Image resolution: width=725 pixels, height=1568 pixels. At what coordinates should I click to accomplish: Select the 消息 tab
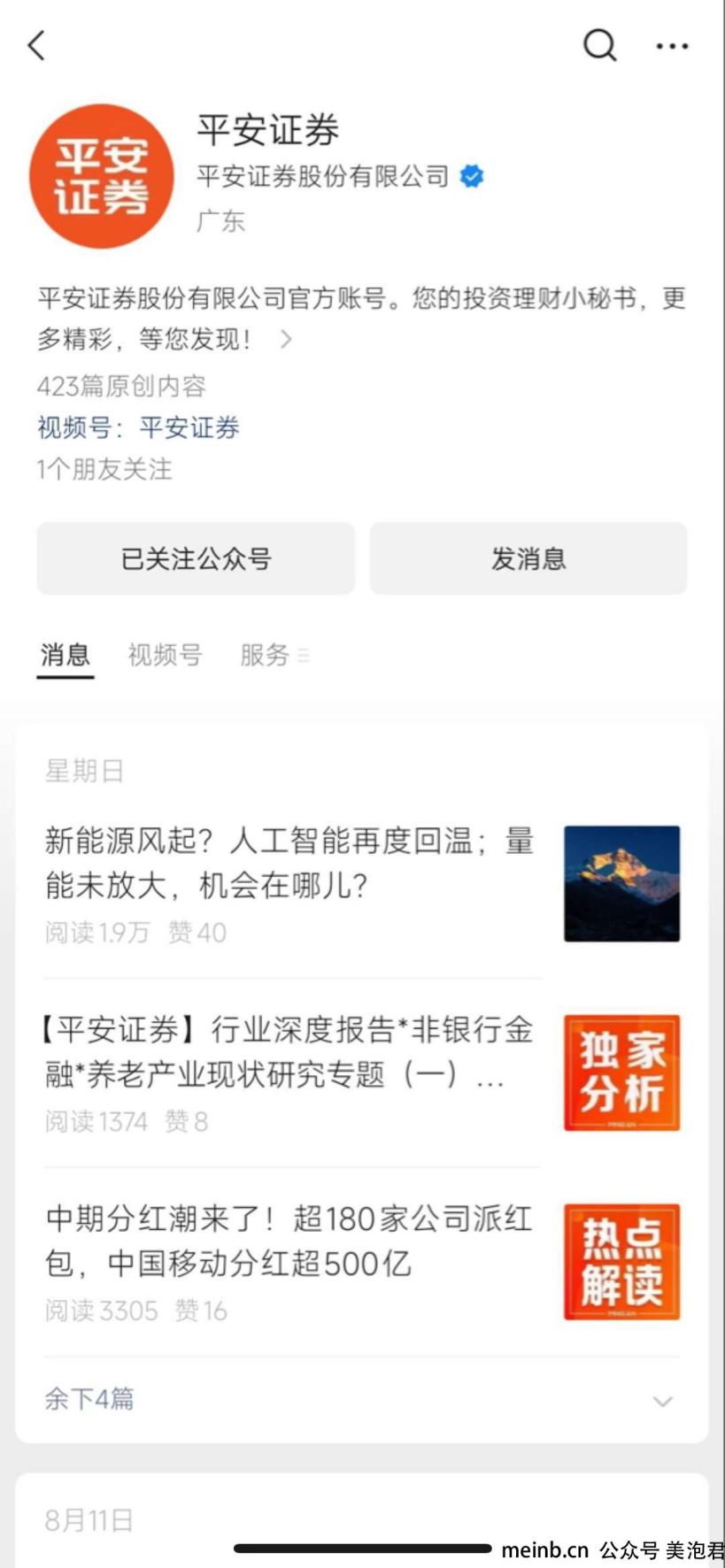(x=66, y=655)
